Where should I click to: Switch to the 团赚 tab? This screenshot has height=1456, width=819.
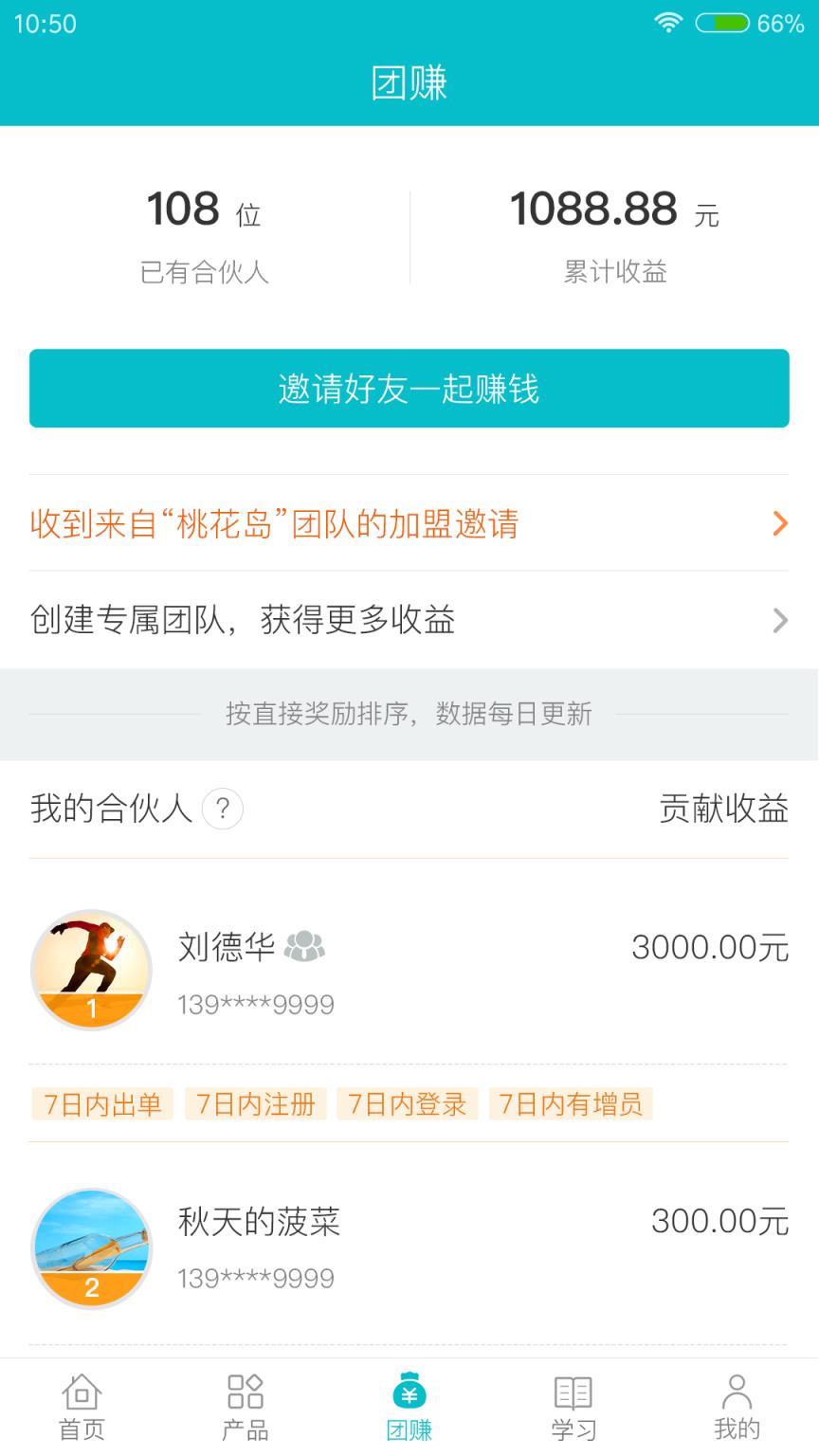[x=409, y=1403]
